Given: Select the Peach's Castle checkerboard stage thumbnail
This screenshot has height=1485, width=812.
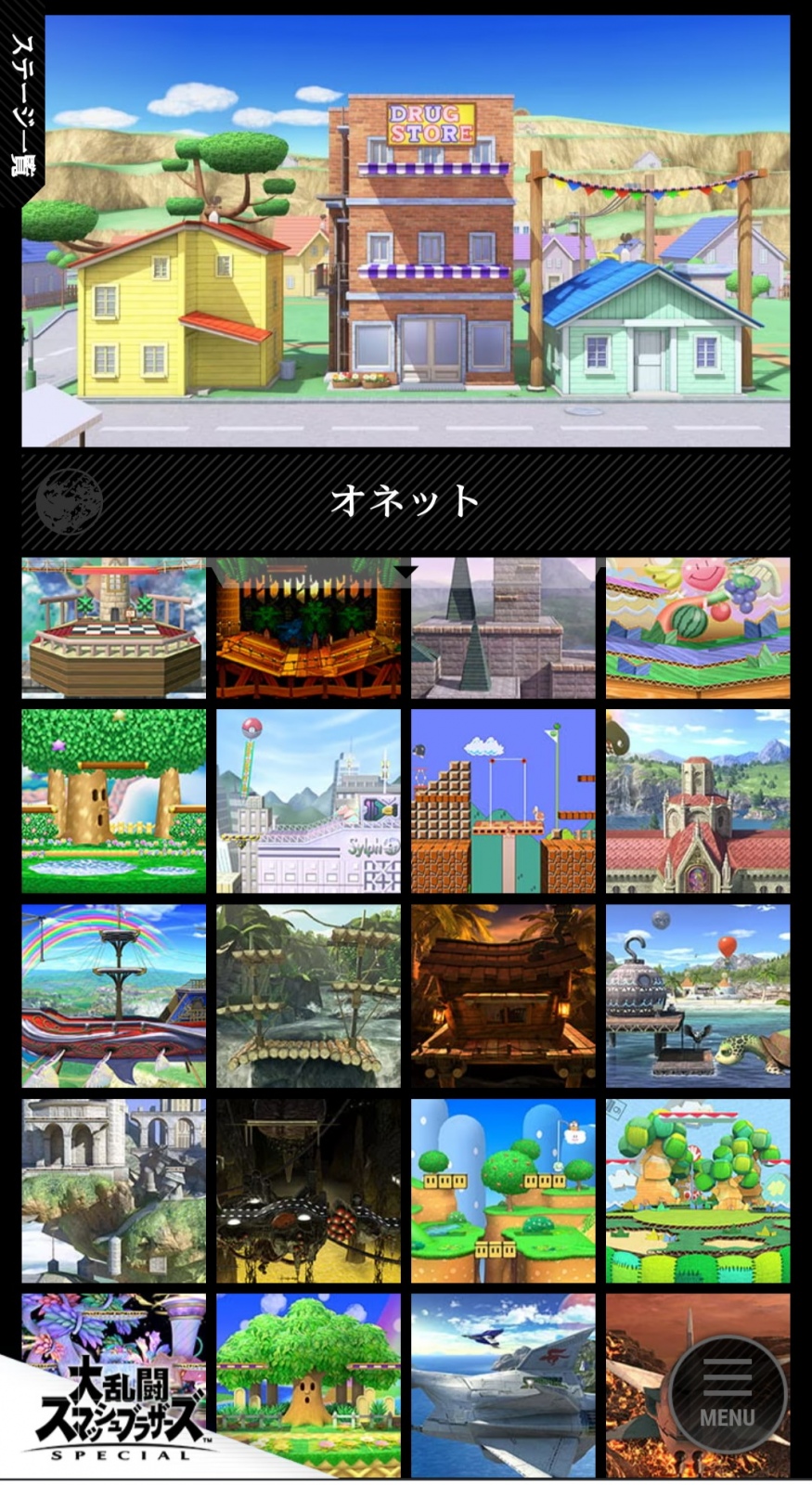Looking at the screenshot, I should pos(114,628).
